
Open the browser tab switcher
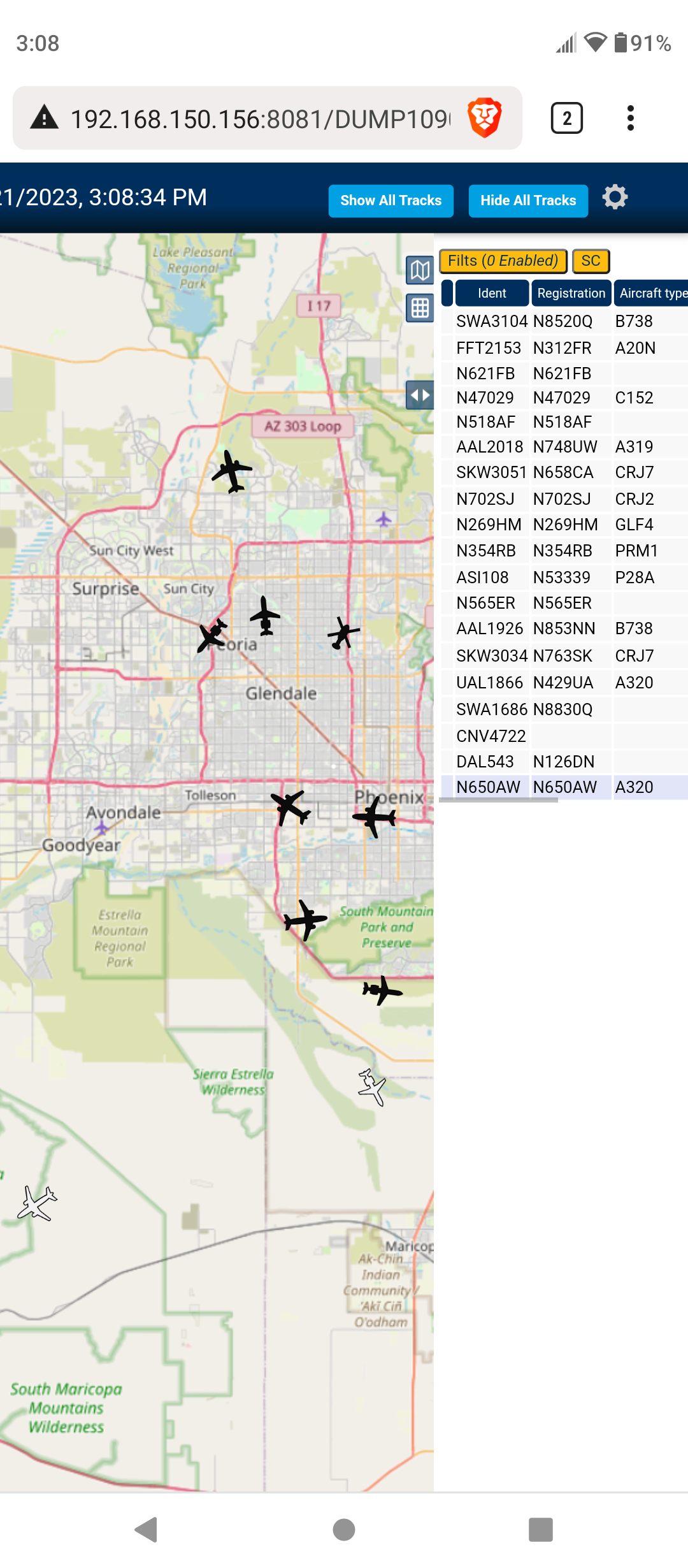coord(567,118)
